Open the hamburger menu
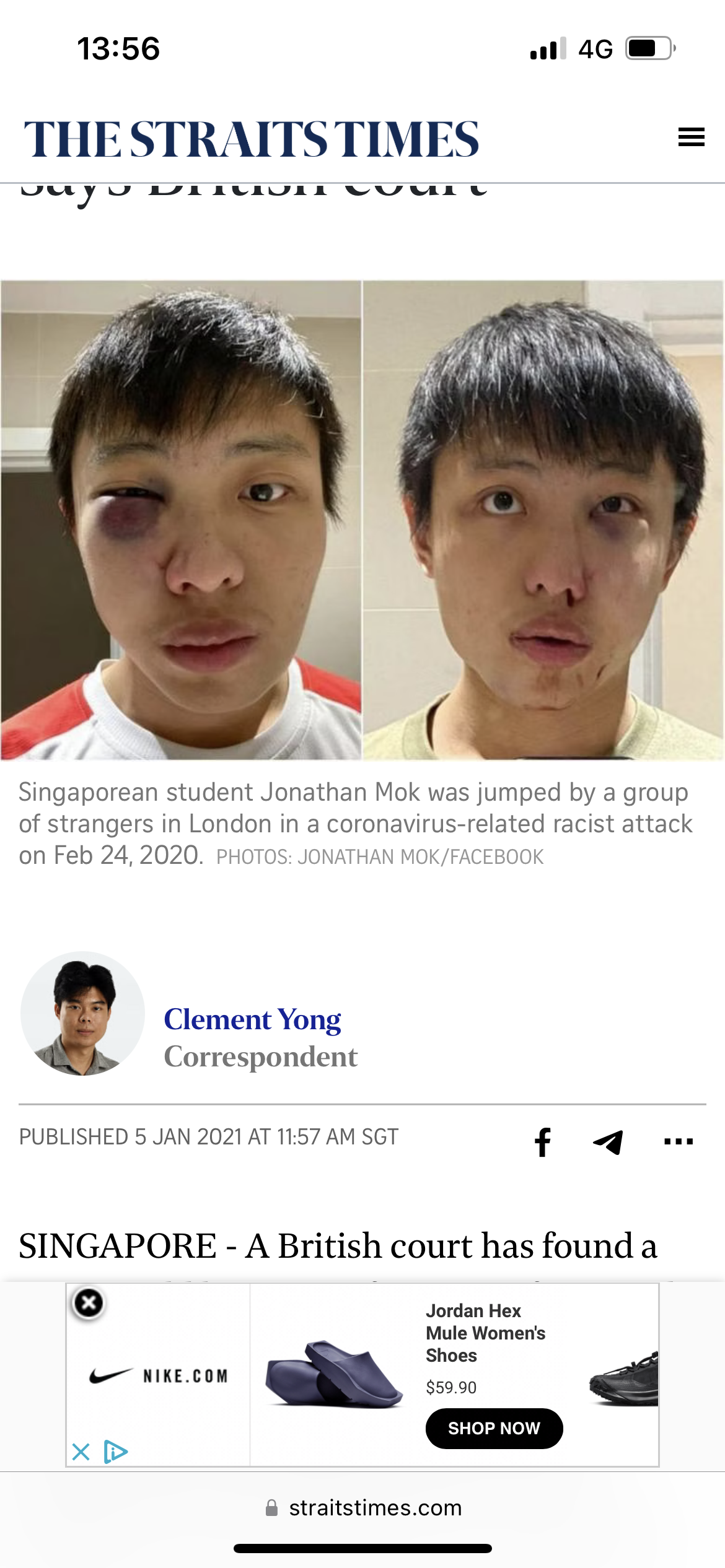The height and width of the screenshot is (1568, 725). pos(691,137)
